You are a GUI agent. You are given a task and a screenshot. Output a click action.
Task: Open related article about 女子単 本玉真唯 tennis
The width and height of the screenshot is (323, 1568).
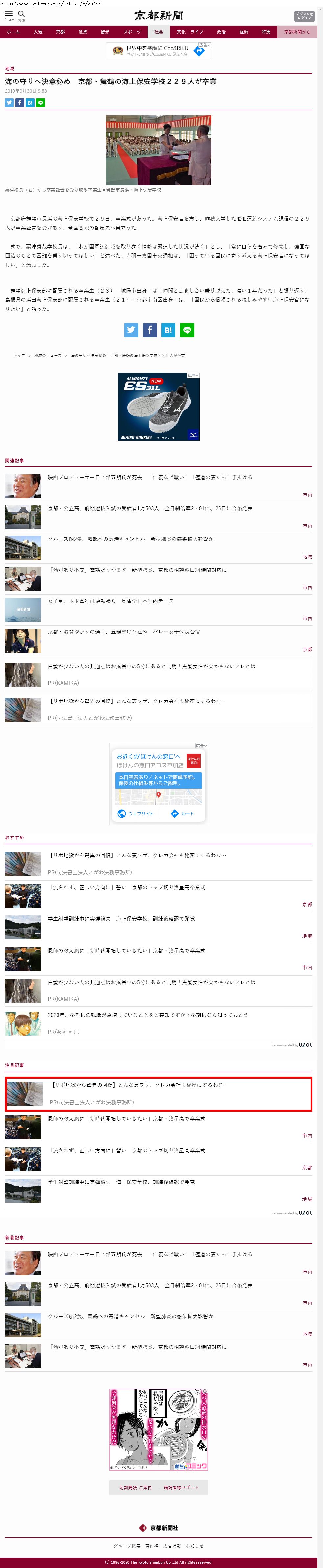[111, 601]
